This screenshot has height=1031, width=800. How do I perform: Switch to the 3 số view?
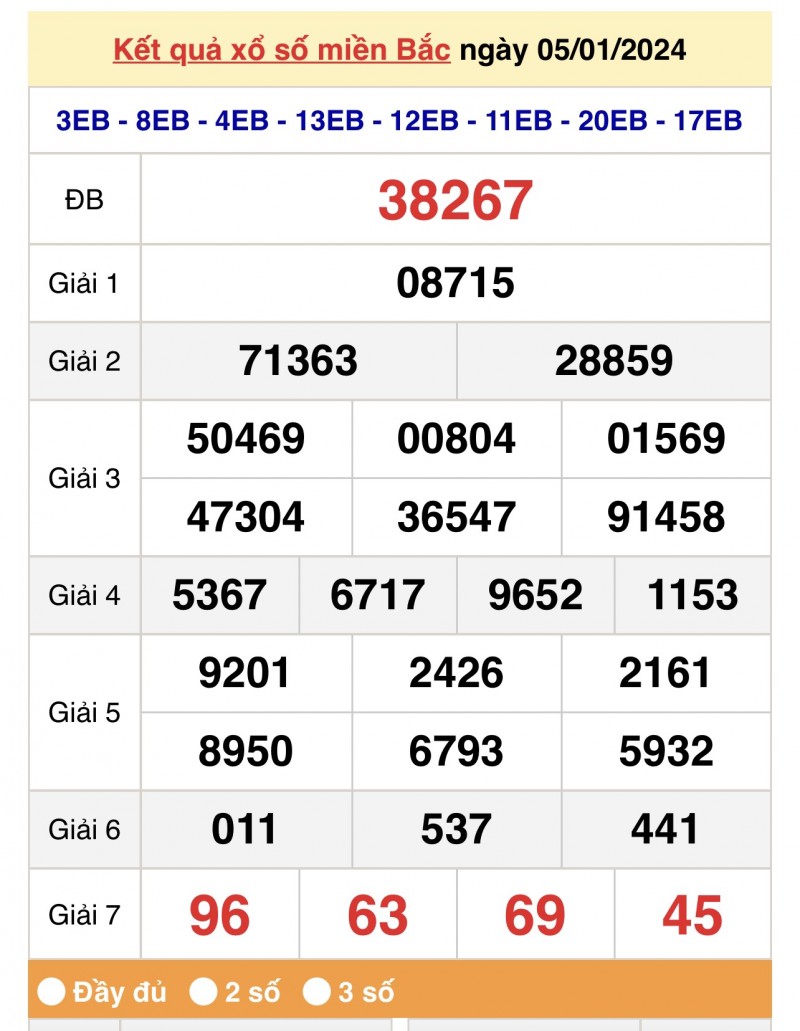coord(317,992)
